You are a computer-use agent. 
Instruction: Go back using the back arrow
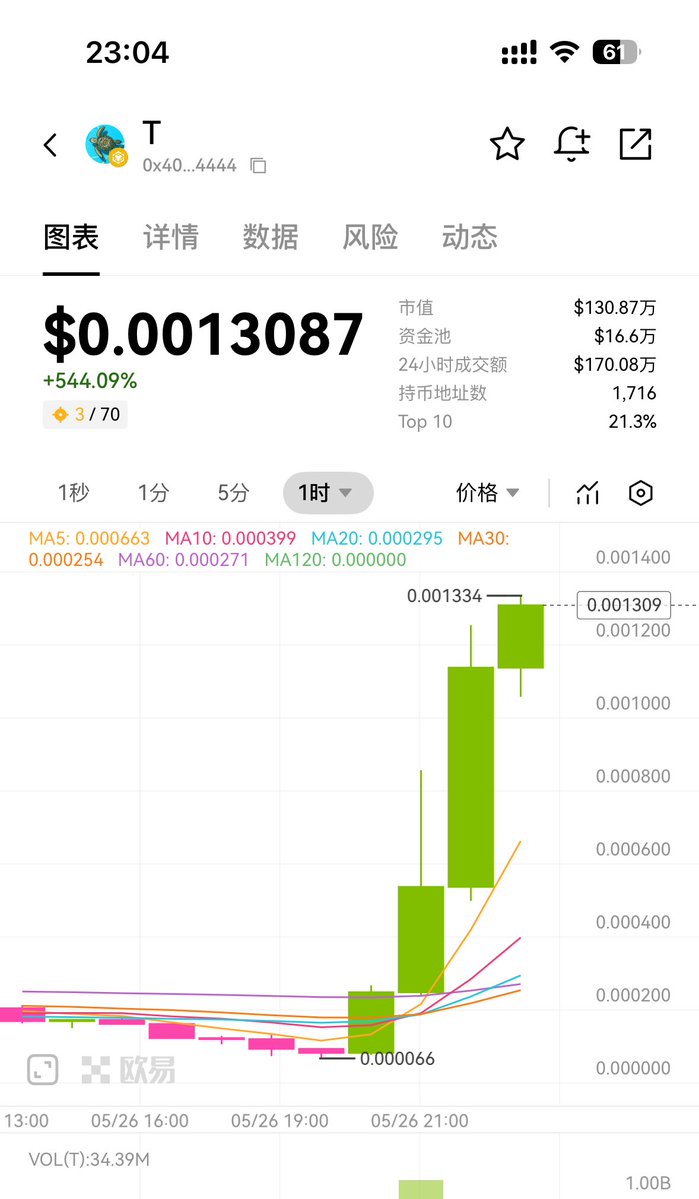point(50,146)
